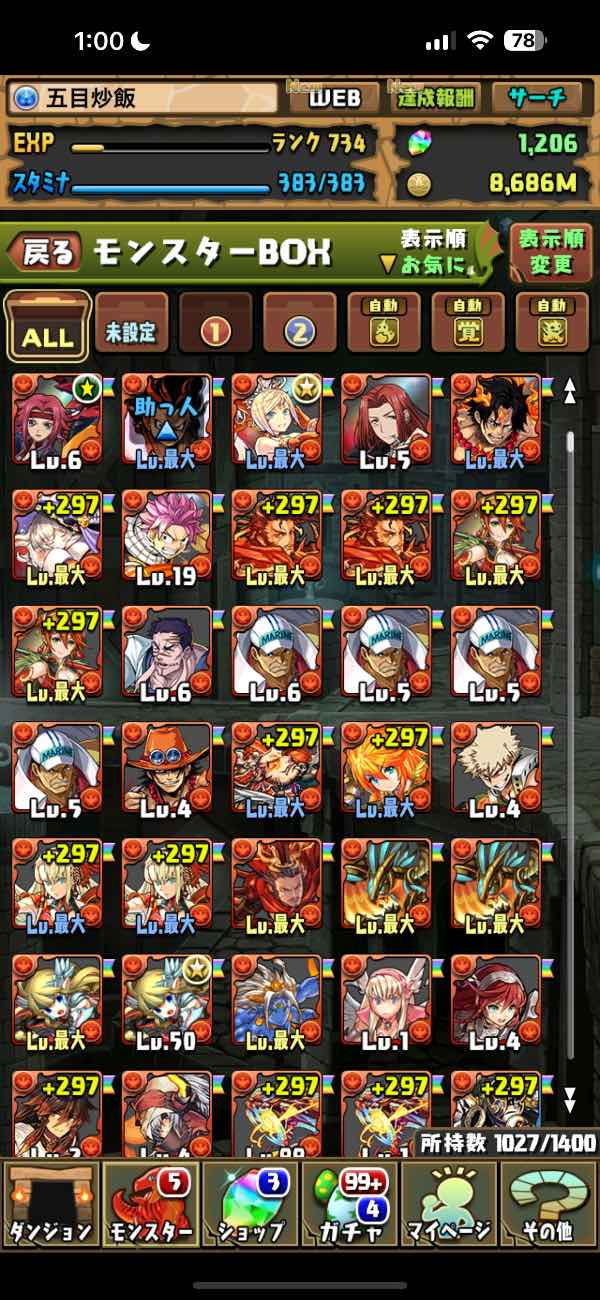
Task: Open the サーチ search button
Action: pyautogui.click(x=537, y=98)
